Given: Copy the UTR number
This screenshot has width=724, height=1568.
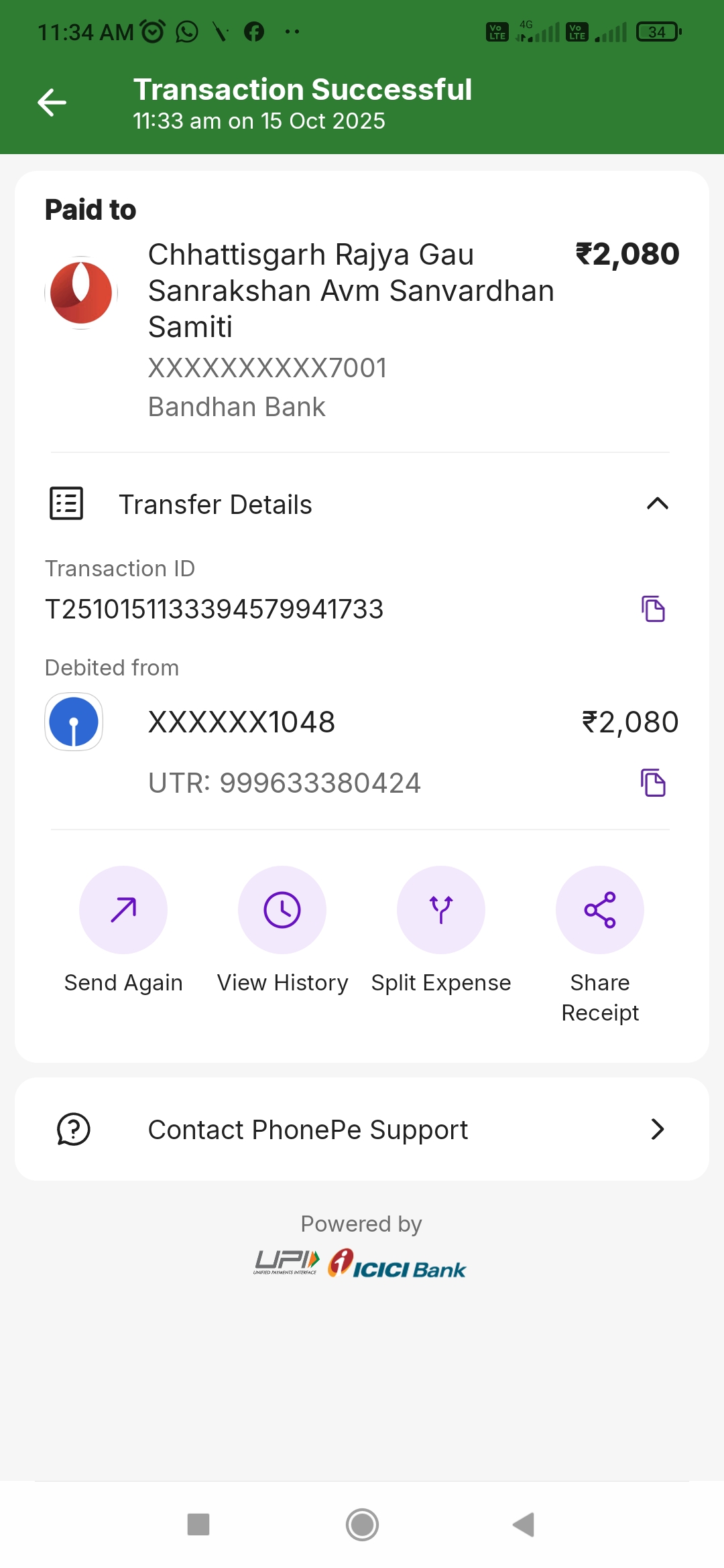Looking at the screenshot, I should pyautogui.click(x=653, y=783).
